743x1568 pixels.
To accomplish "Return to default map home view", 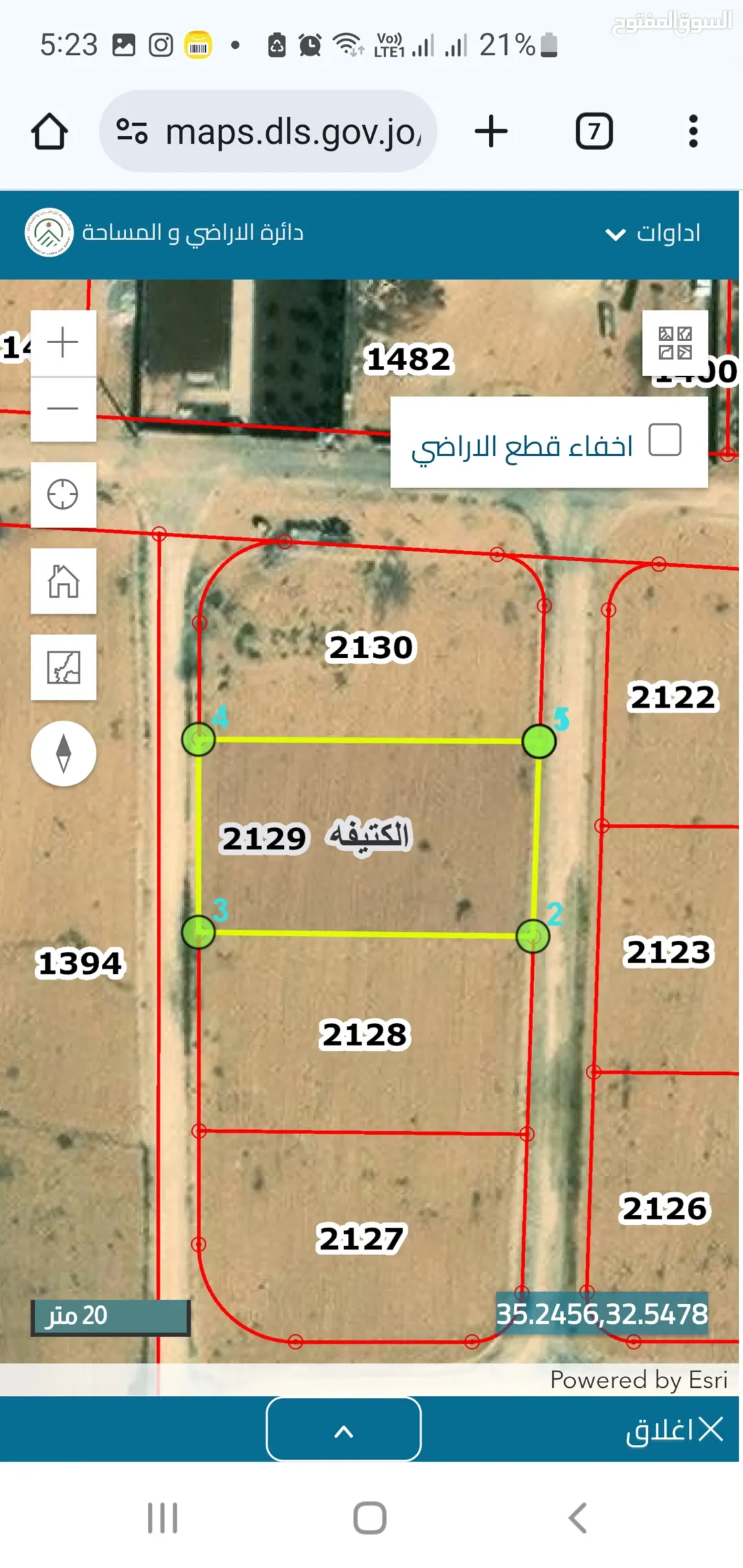I will (63, 581).
